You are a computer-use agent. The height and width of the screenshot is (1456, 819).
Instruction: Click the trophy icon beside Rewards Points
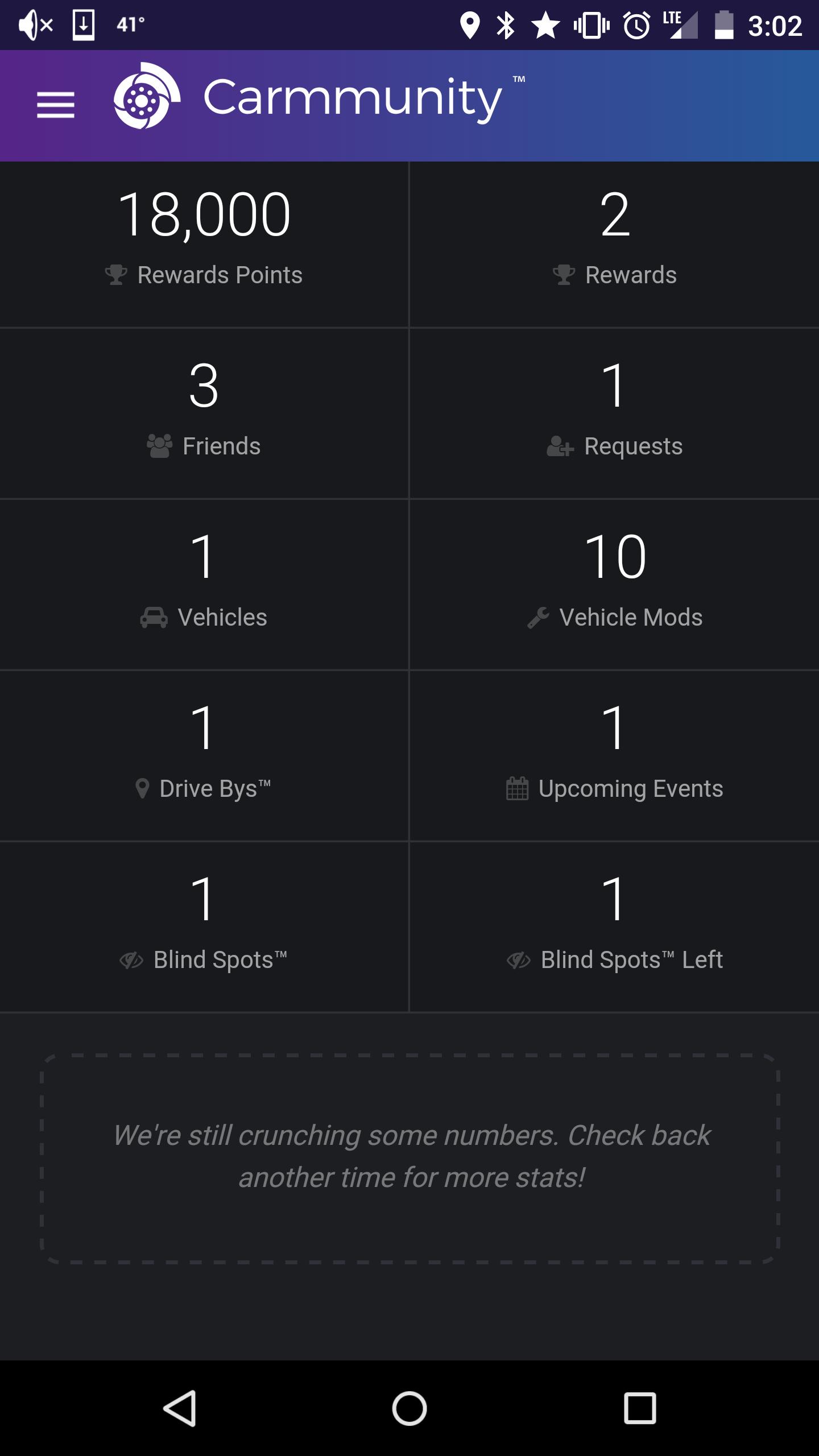[x=115, y=275]
